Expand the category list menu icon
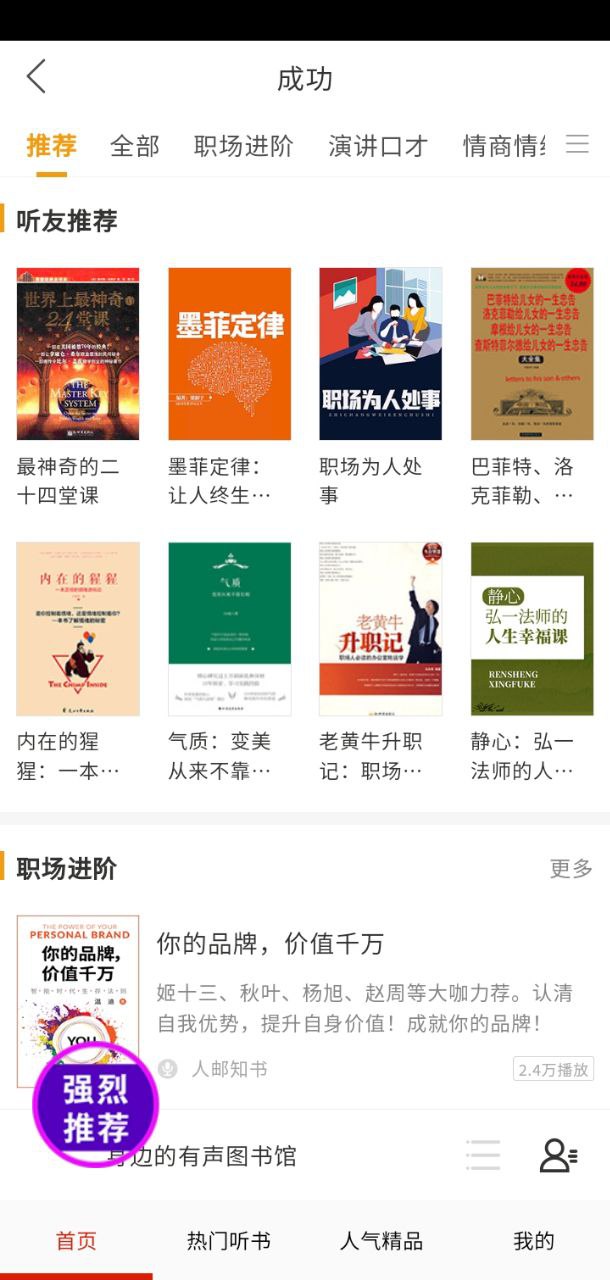Image resolution: width=610 pixels, height=1280 pixels. [578, 144]
